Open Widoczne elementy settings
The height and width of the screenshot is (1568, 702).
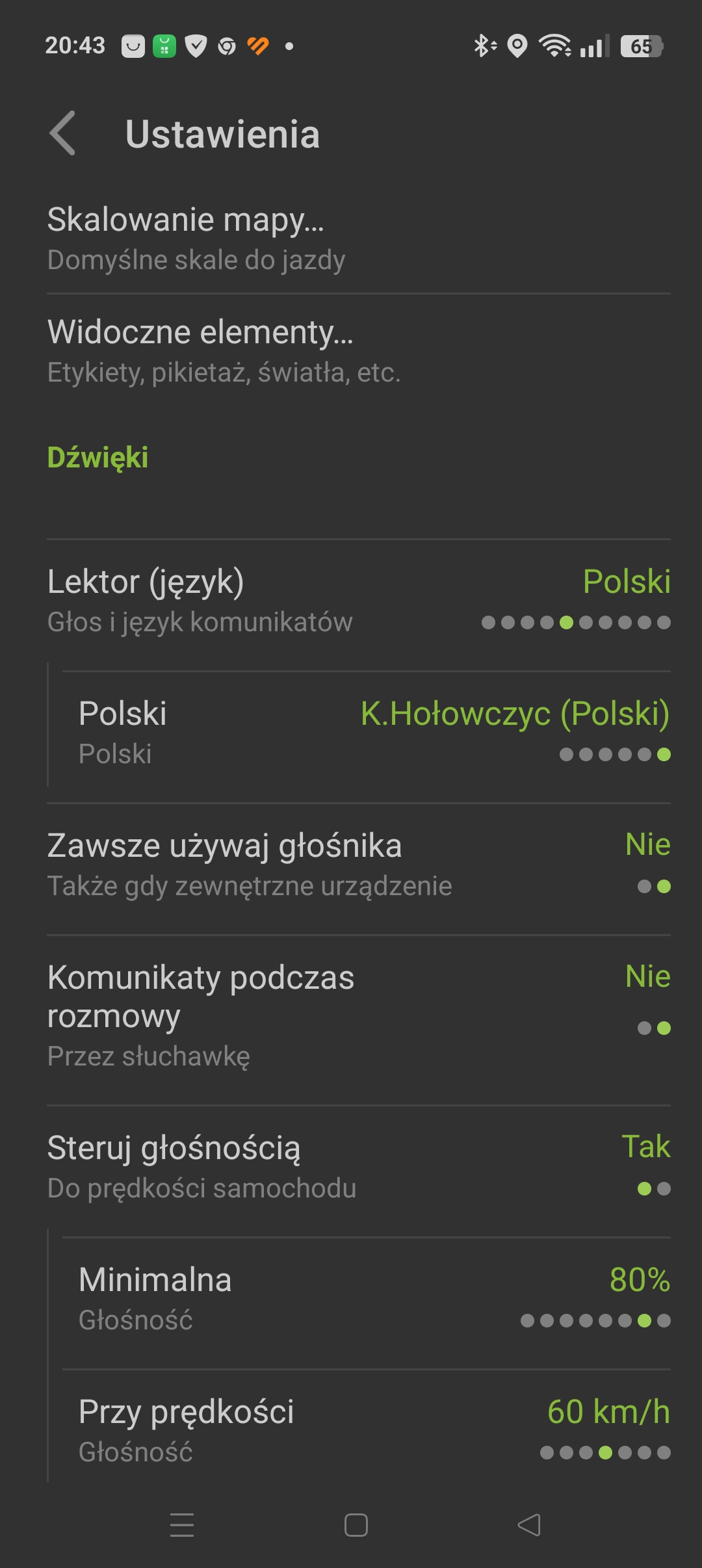359,351
